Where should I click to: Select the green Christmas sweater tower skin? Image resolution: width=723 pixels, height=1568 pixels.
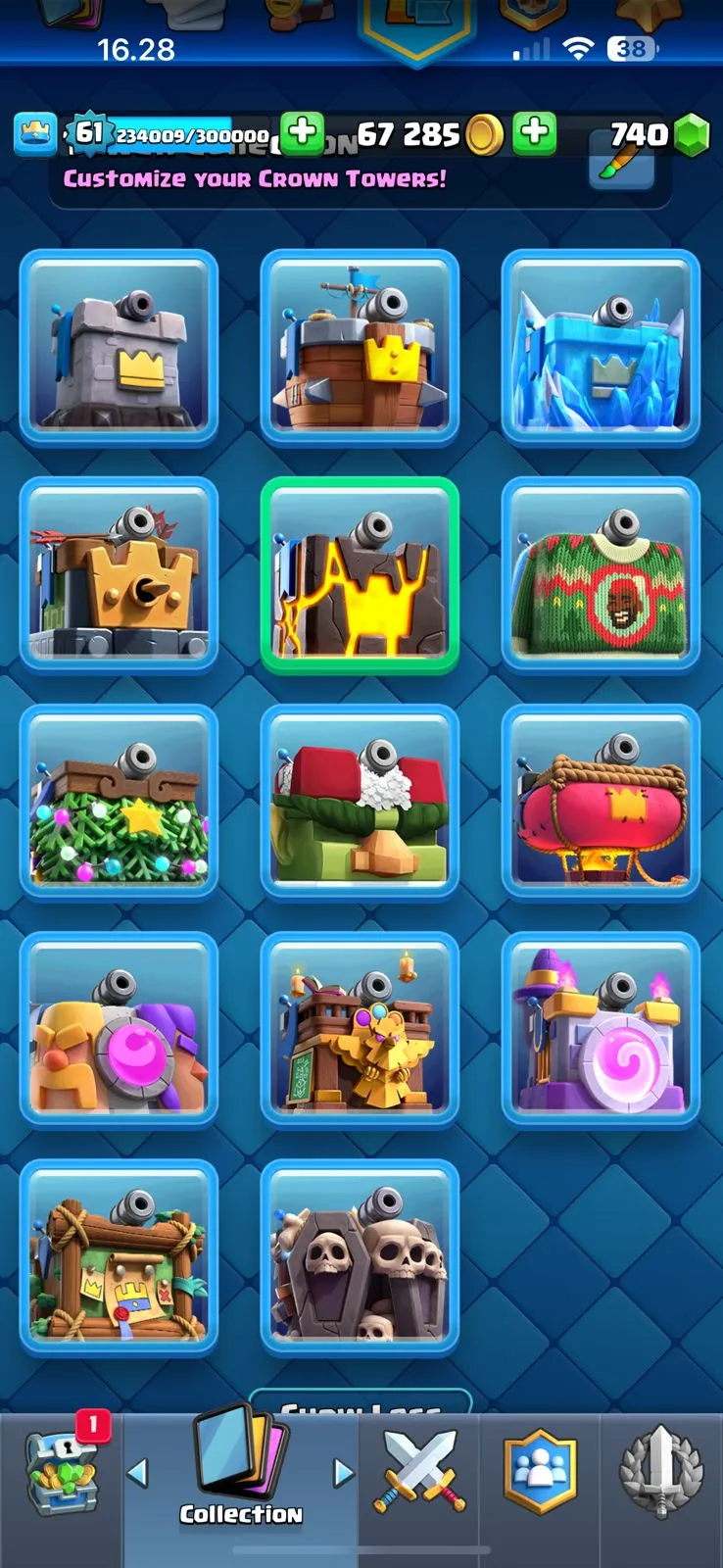601,574
